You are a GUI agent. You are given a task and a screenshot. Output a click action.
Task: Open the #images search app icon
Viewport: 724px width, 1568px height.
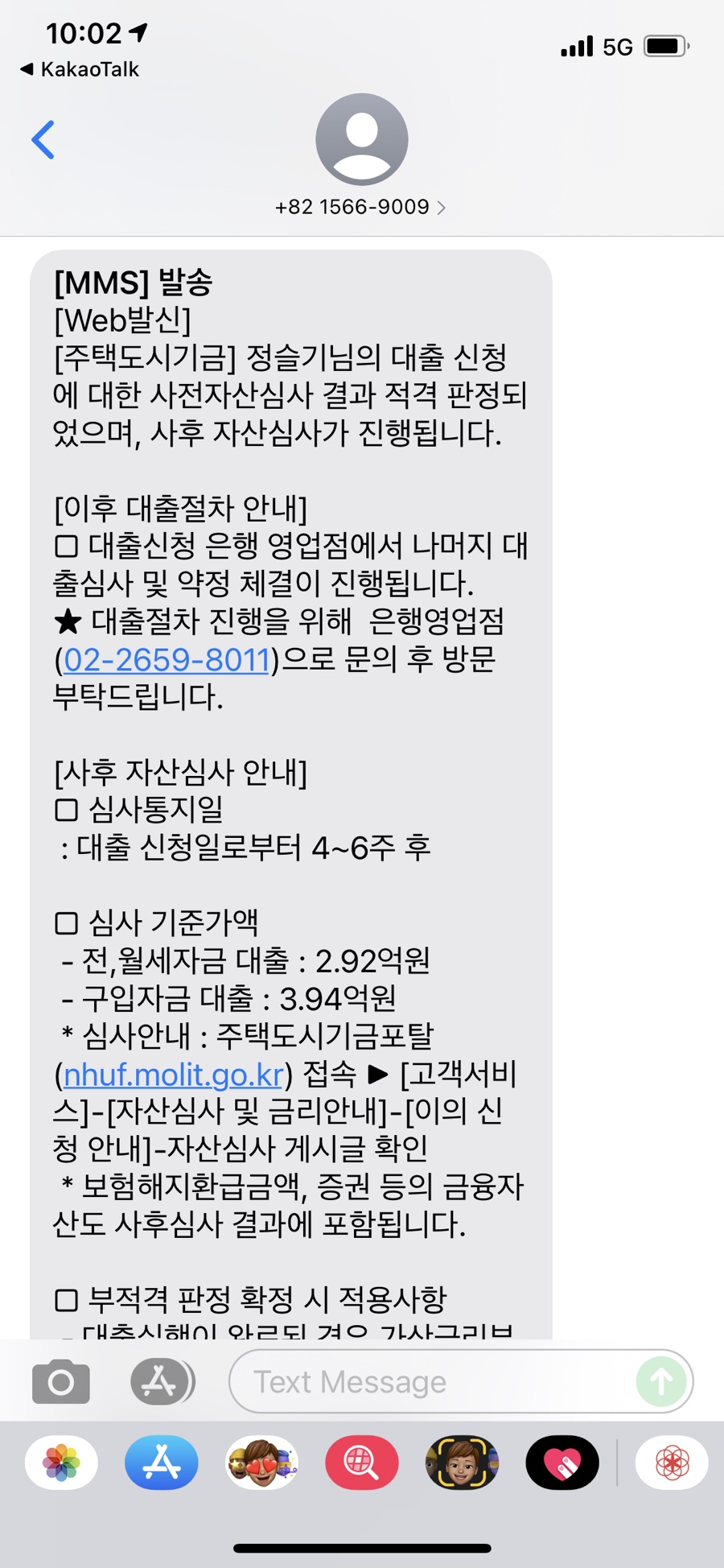tap(361, 1463)
